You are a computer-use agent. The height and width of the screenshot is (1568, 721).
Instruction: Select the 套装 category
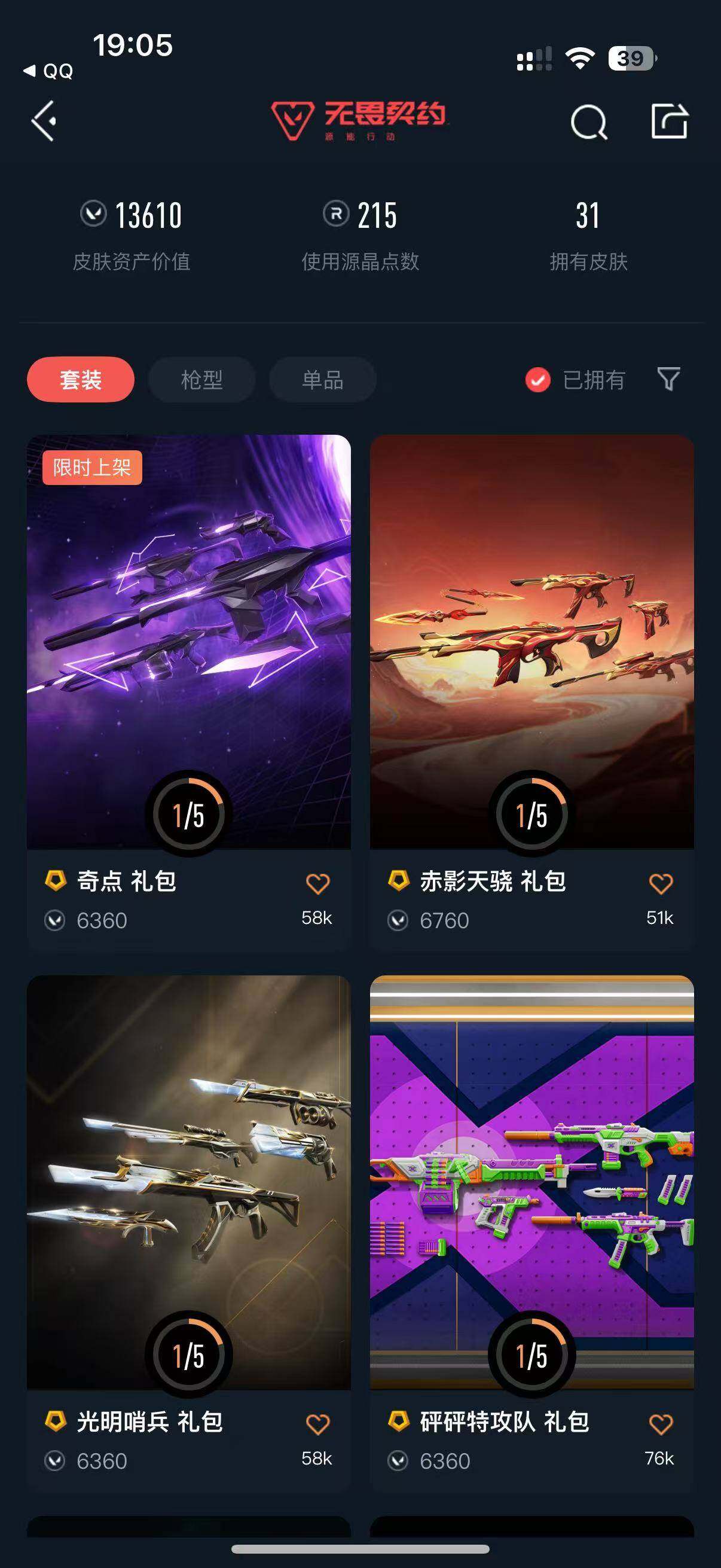pyautogui.click(x=81, y=378)
